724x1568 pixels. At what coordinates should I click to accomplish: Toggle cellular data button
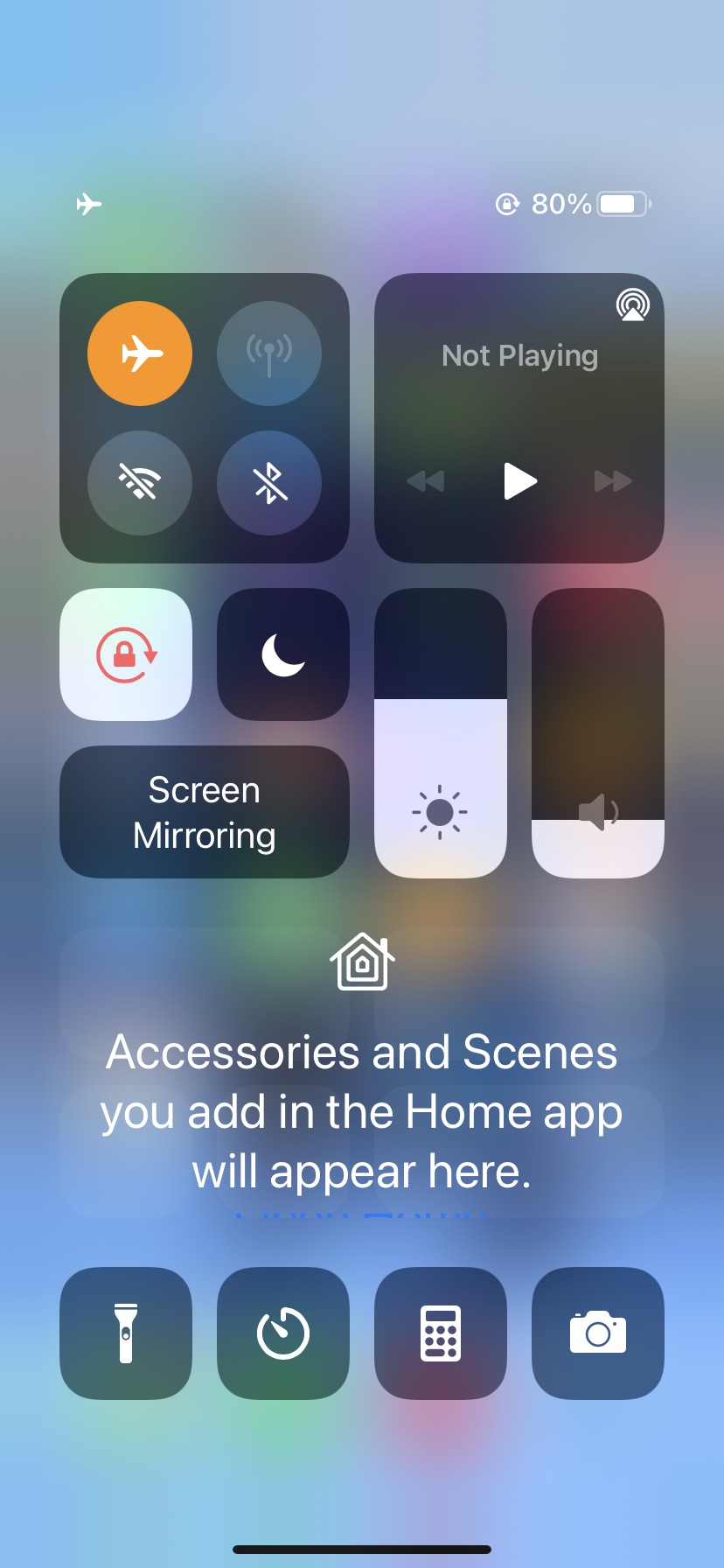point(269,353)
